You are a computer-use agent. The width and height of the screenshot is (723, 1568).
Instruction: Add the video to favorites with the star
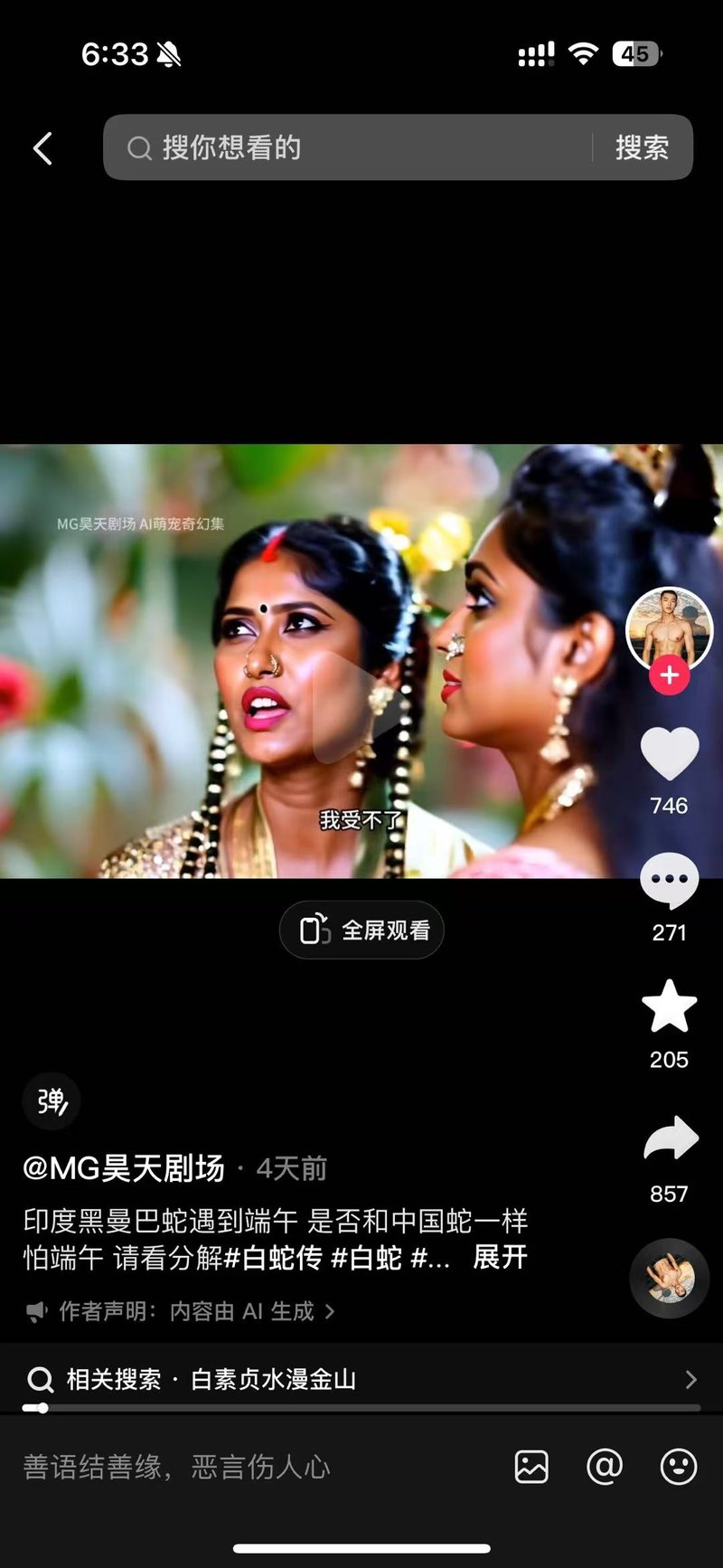[x=669, y=1006]
